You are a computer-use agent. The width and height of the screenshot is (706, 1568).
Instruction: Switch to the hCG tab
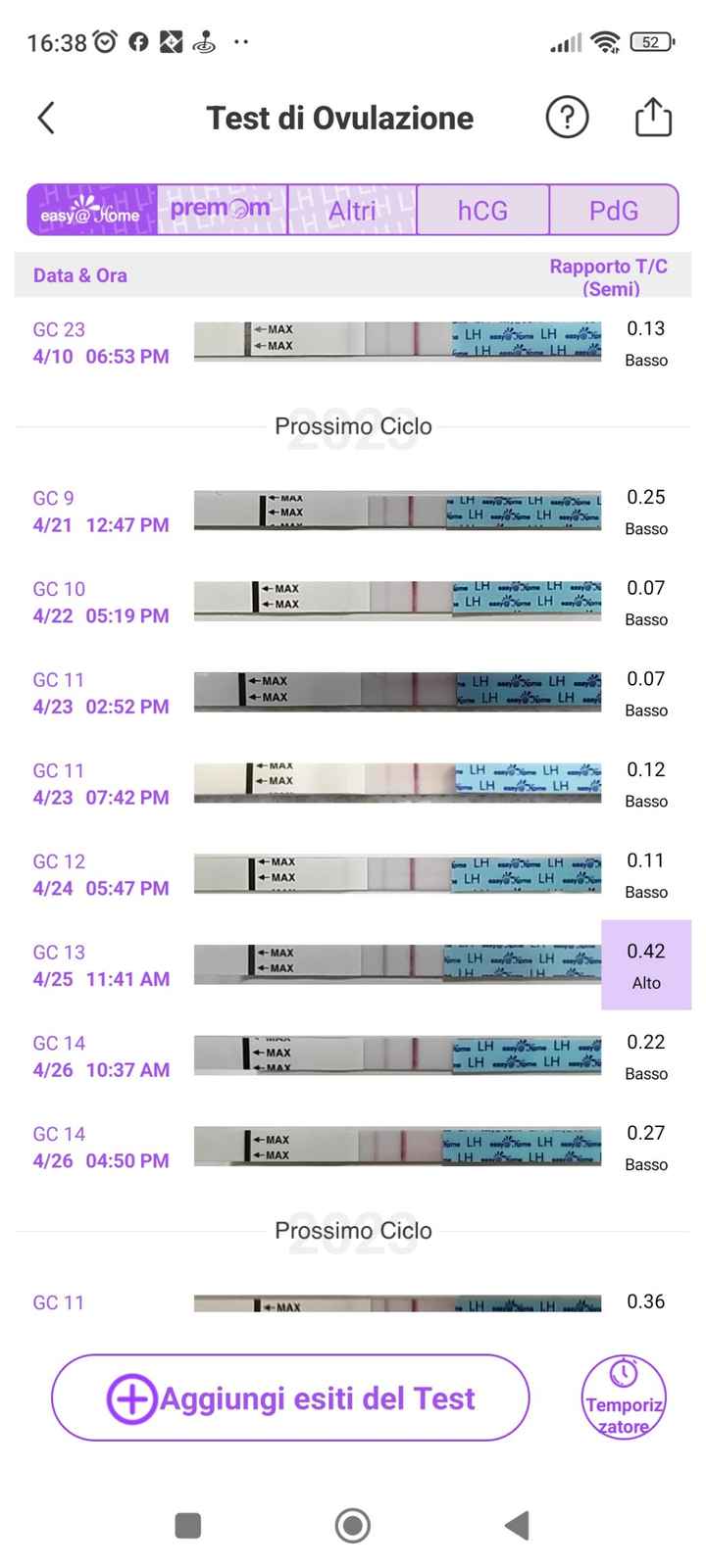(x=482, y=210)
